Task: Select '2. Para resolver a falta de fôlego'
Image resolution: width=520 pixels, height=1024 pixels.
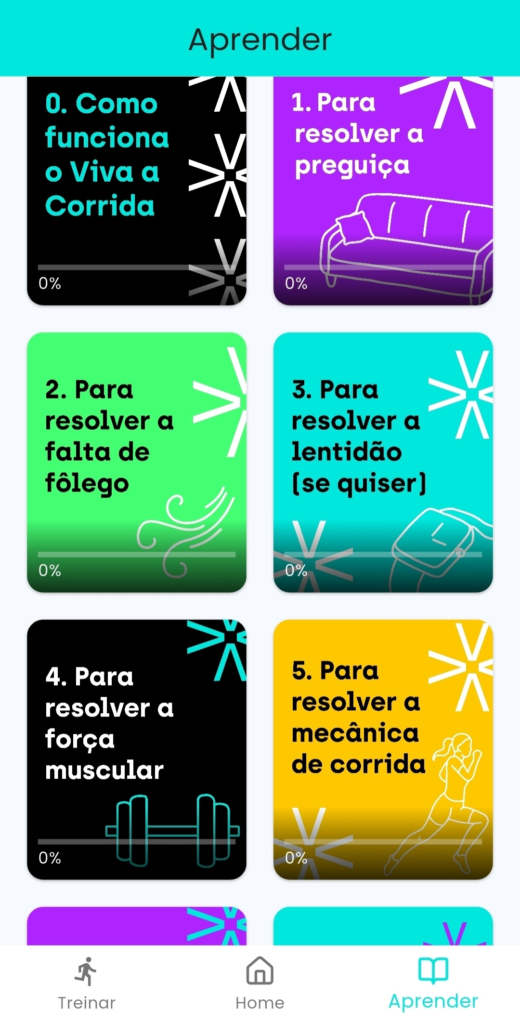Action: 137,462
